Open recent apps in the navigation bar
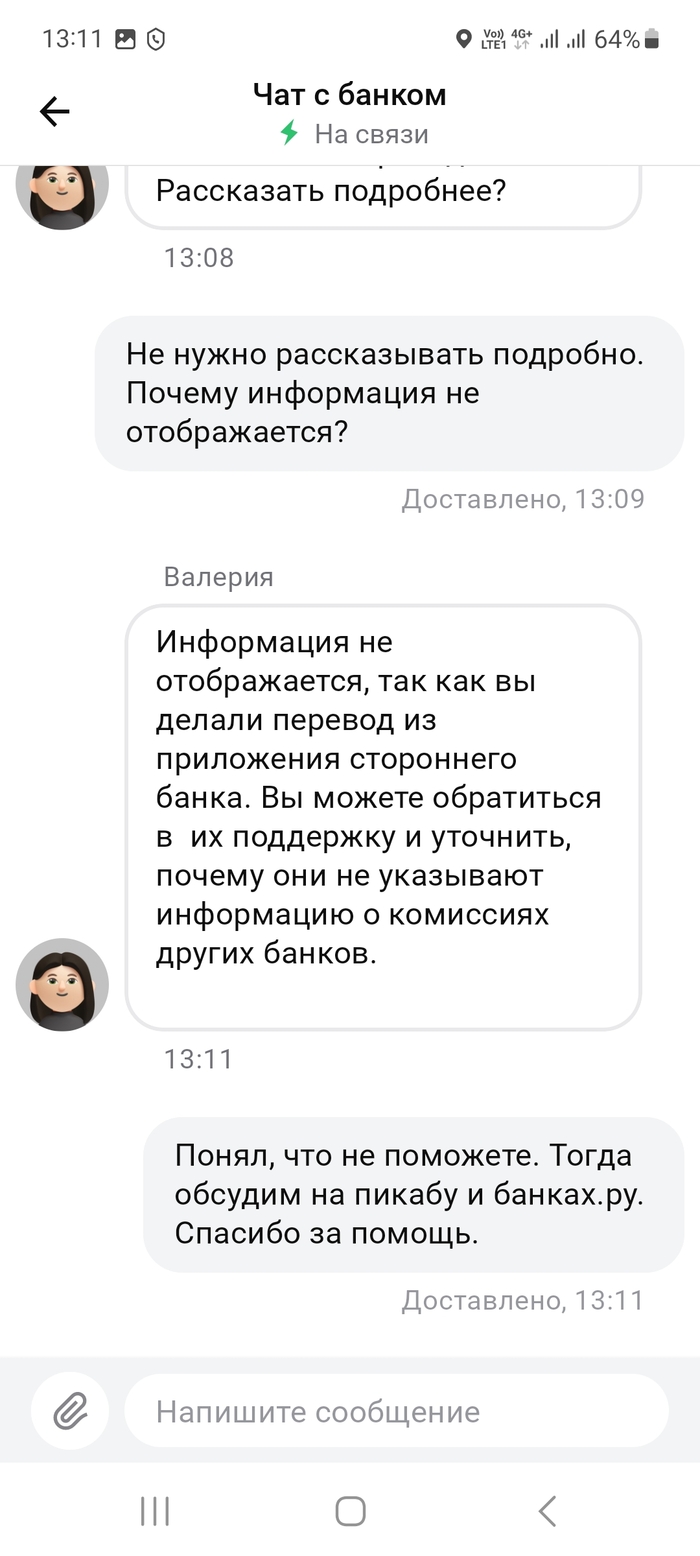 point(154,1510)
